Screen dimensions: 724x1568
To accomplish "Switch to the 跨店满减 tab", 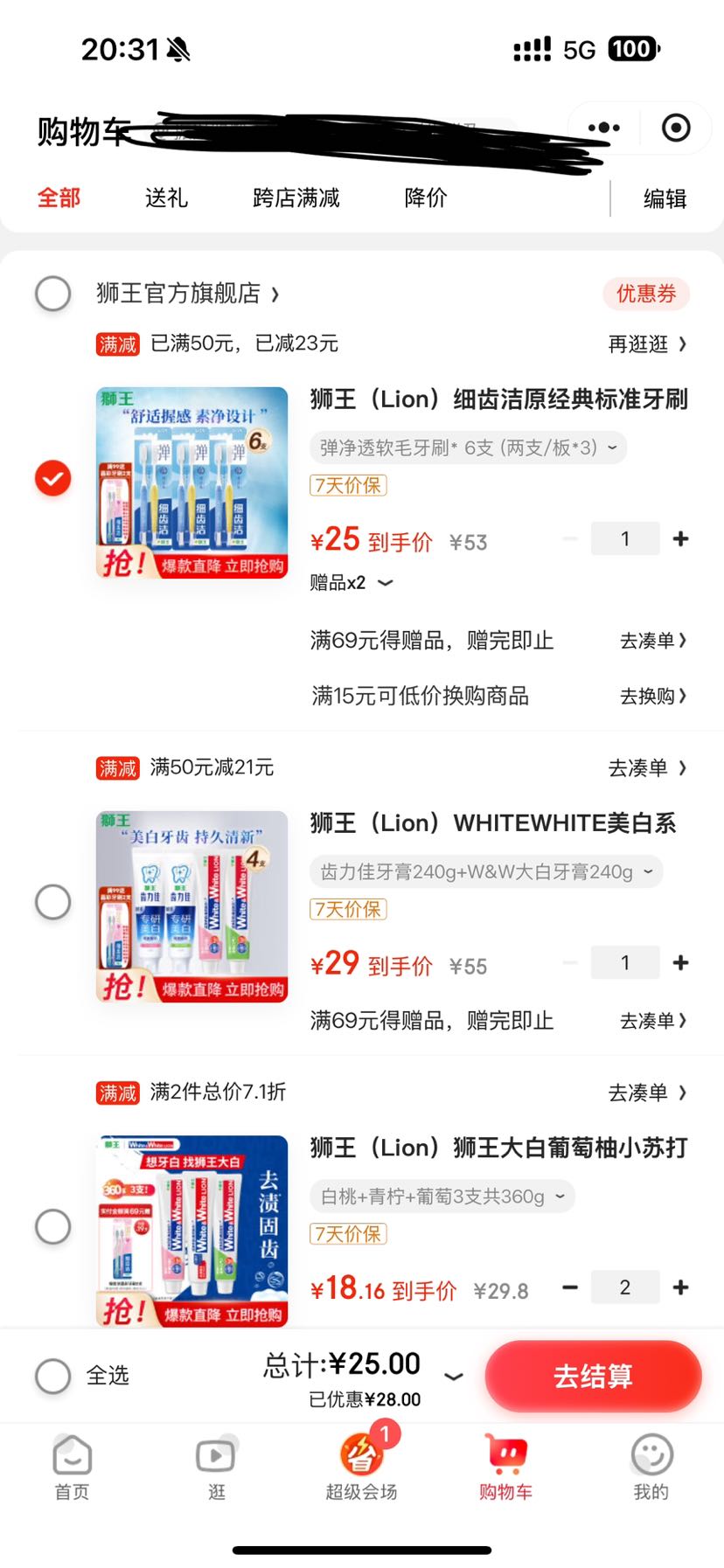I will point(296,198).
